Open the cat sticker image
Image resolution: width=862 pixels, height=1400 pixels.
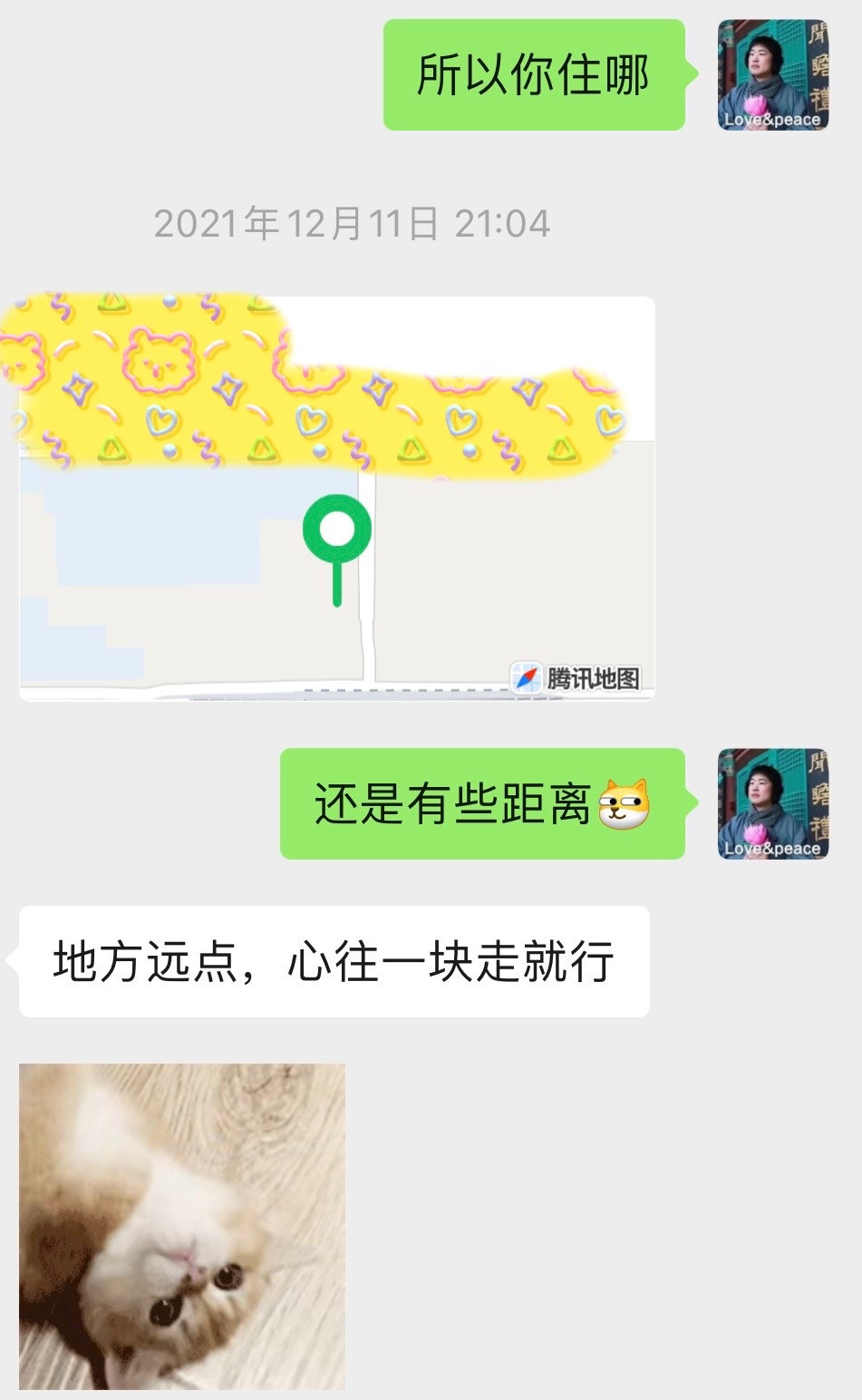point(182,1226)
